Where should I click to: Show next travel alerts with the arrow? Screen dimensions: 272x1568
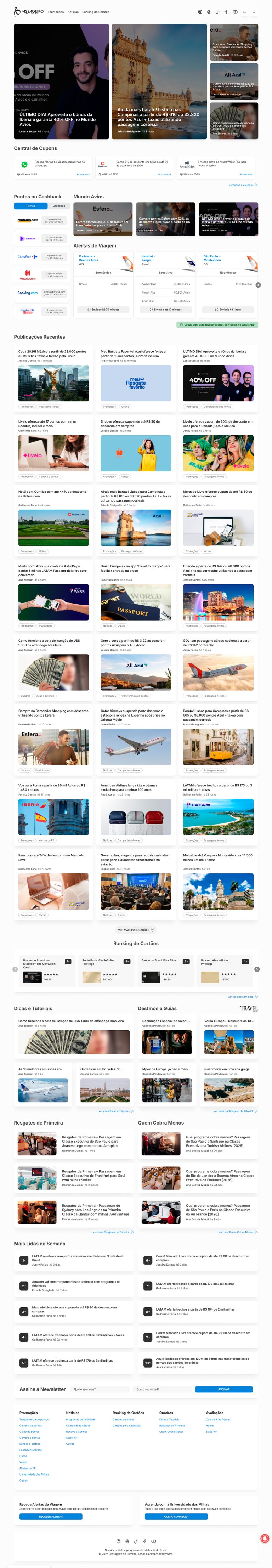click(x=258, y=285)
